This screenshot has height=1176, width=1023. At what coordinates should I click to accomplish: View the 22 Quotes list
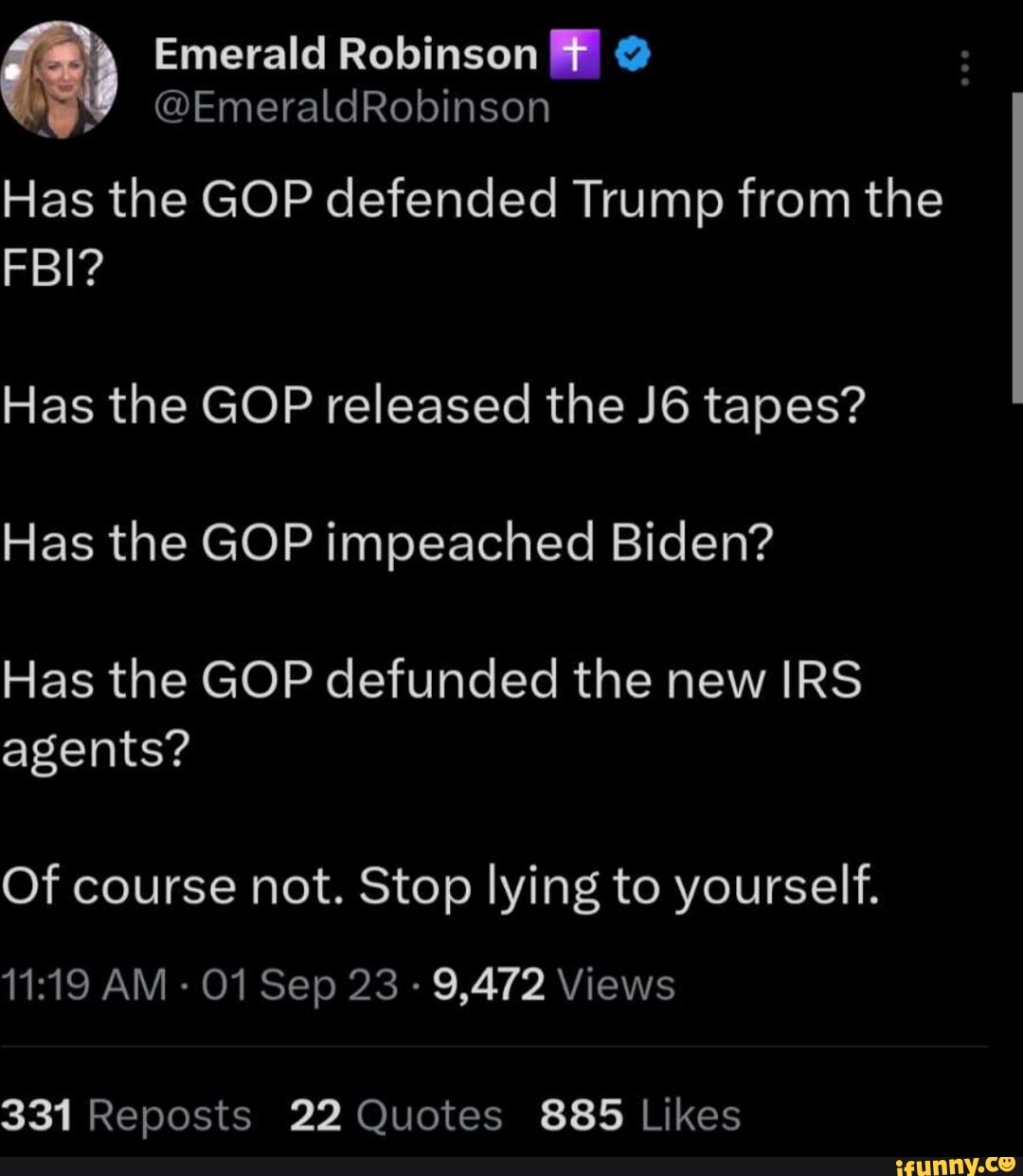coord(395,1114)
